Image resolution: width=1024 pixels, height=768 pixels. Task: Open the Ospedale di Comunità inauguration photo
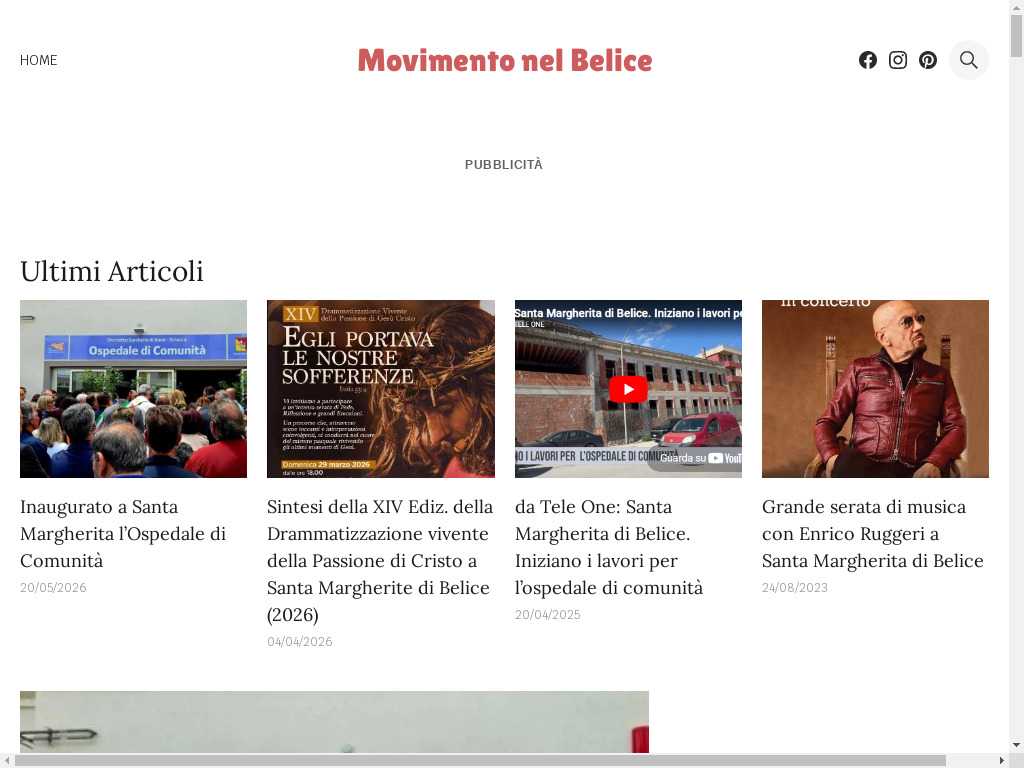[133, 389]
